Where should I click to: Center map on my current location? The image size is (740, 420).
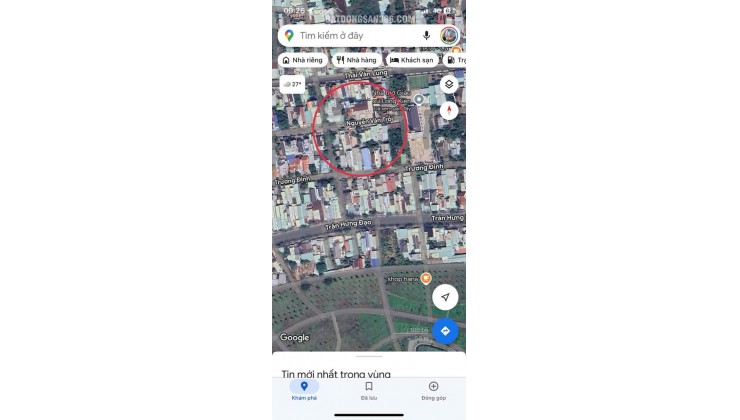pyautogui.click(x=445, y=297)
